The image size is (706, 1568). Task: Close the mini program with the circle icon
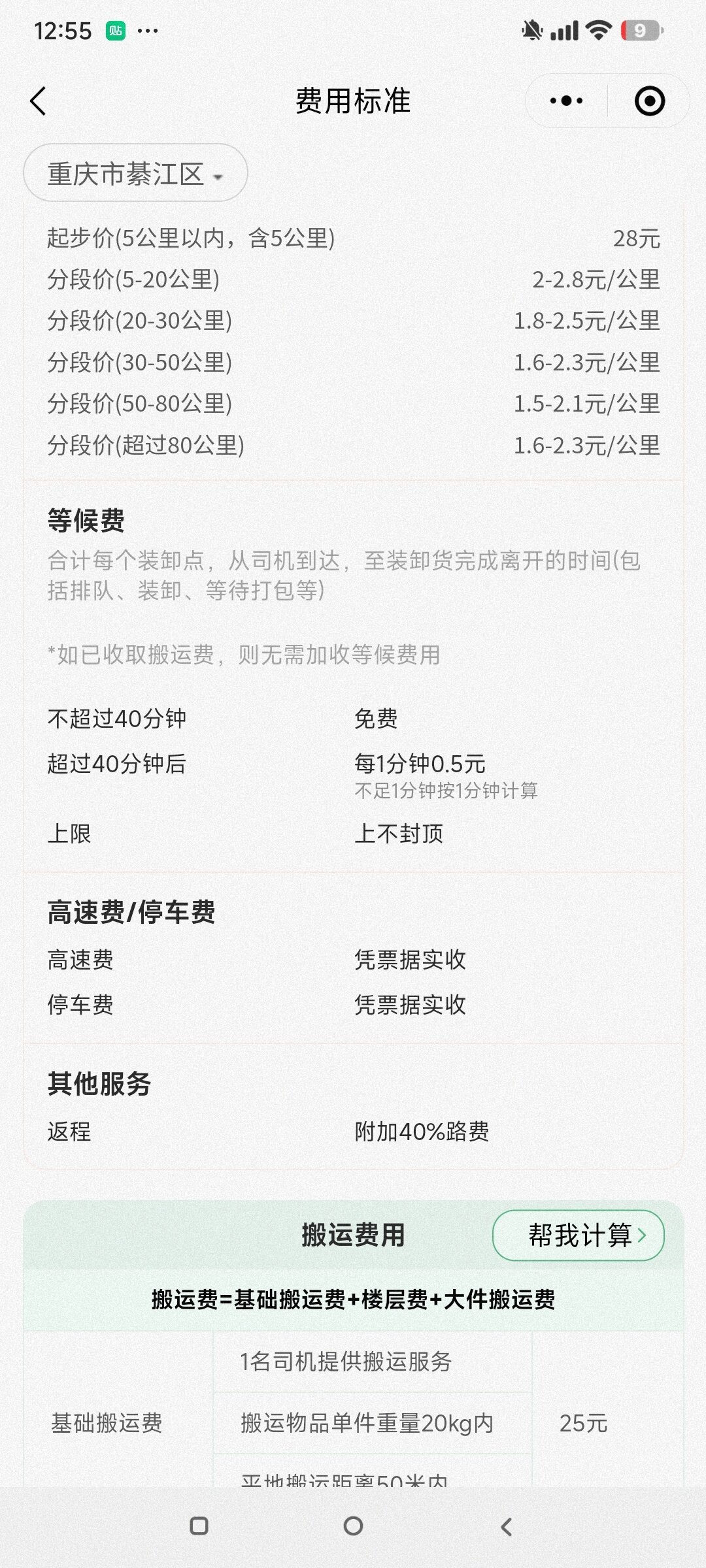click(649, 101)
